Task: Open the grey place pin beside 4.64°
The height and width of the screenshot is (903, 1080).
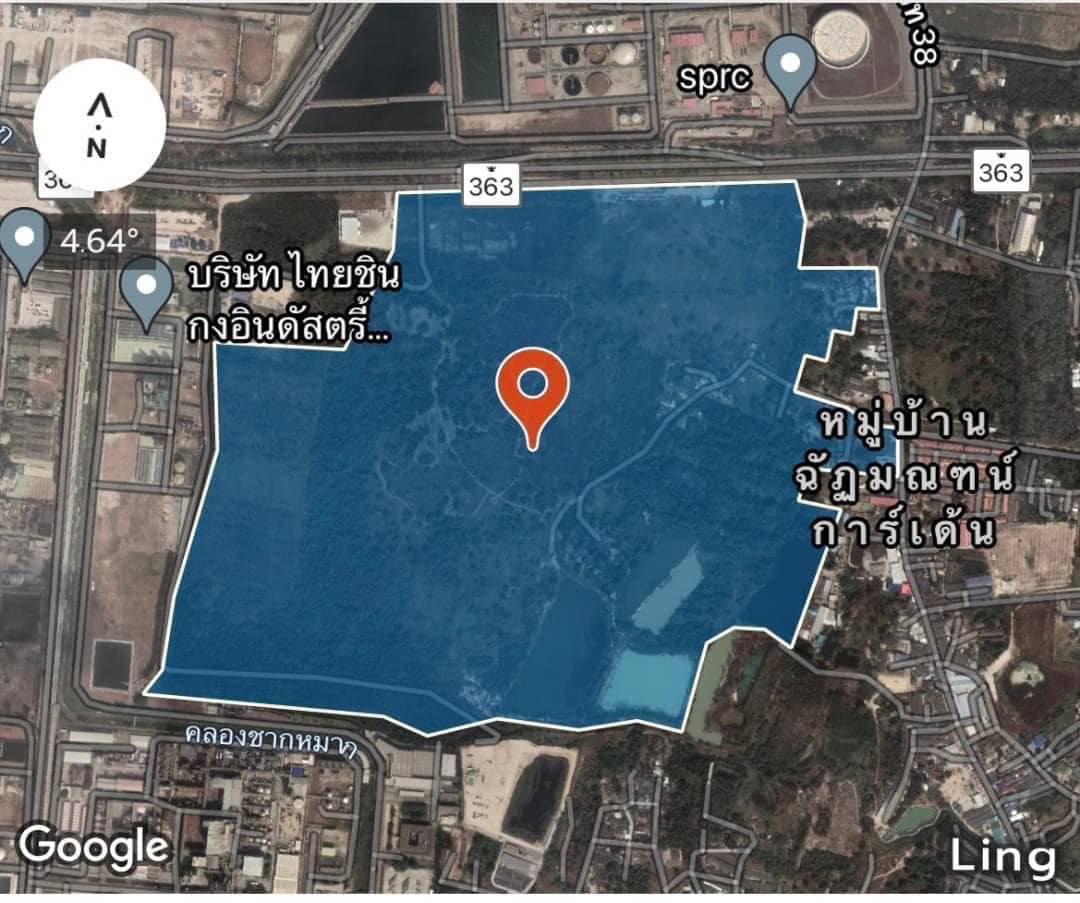Action: pyautogui.click(x=25, y=242)
